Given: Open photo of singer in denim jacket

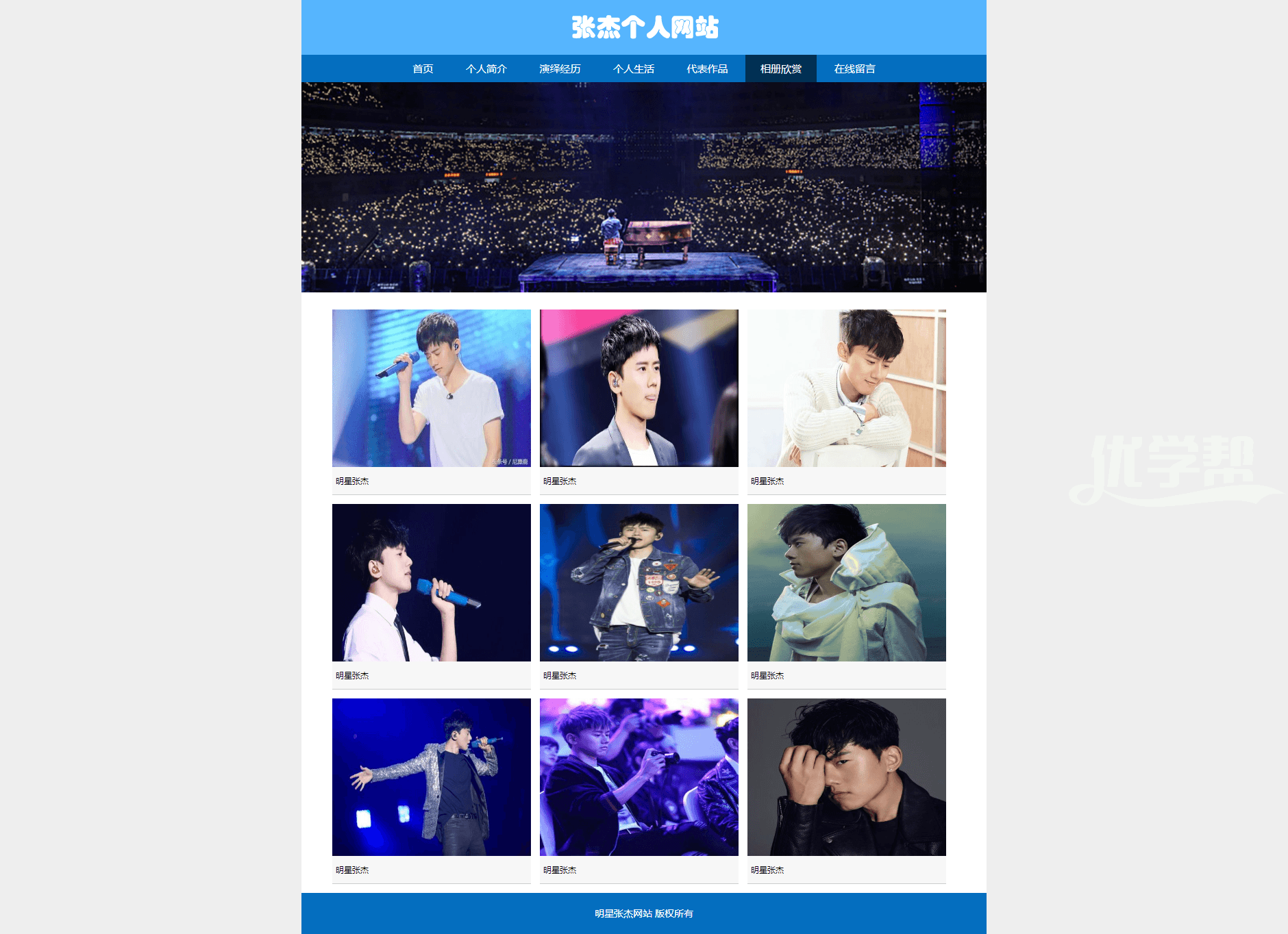Looking at the screenshot, I should pyautogui.click(x=639, y=583).
